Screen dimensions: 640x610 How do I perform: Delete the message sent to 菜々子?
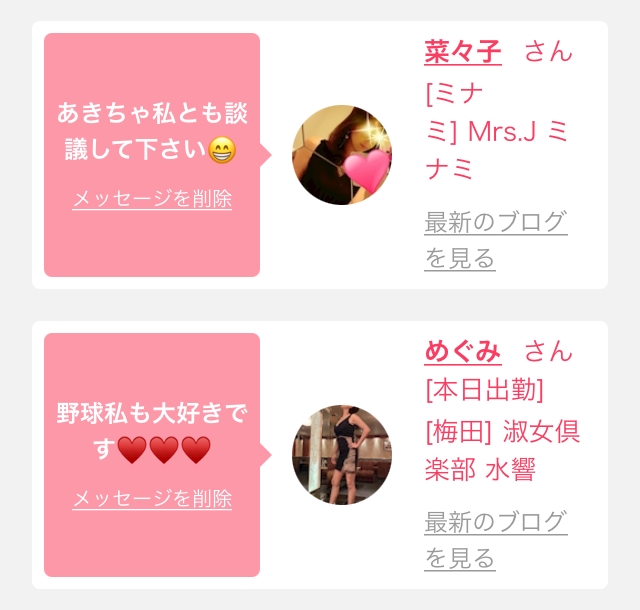[x=152, y=199]
